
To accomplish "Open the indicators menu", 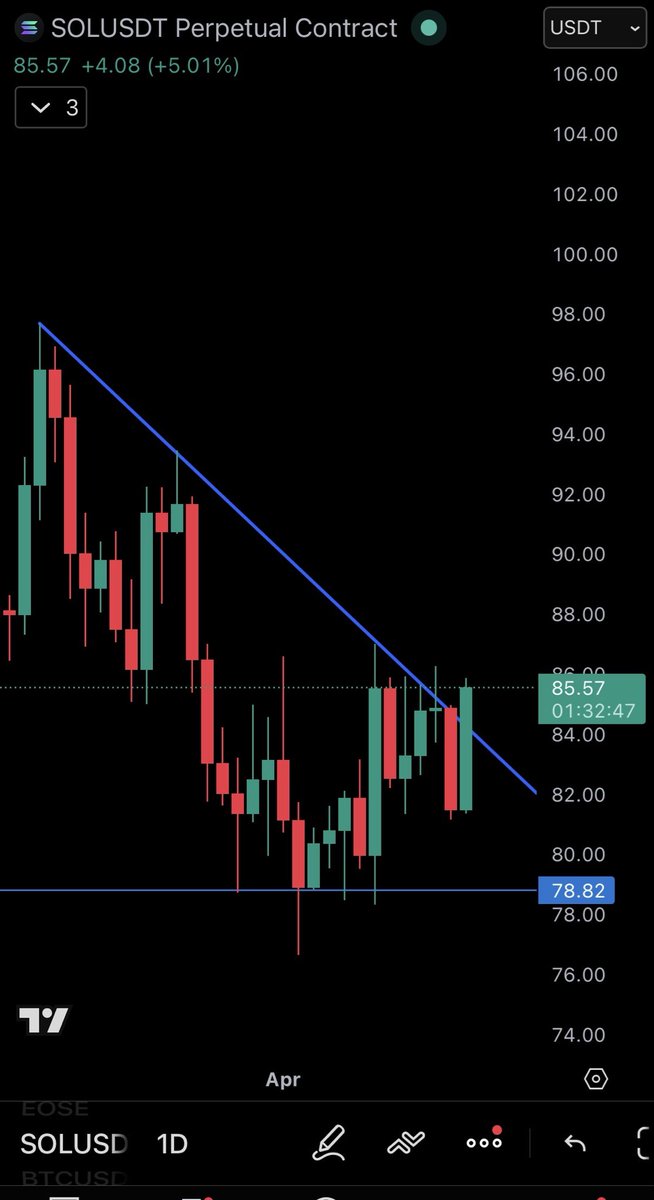I will [x=406, y=1143].
